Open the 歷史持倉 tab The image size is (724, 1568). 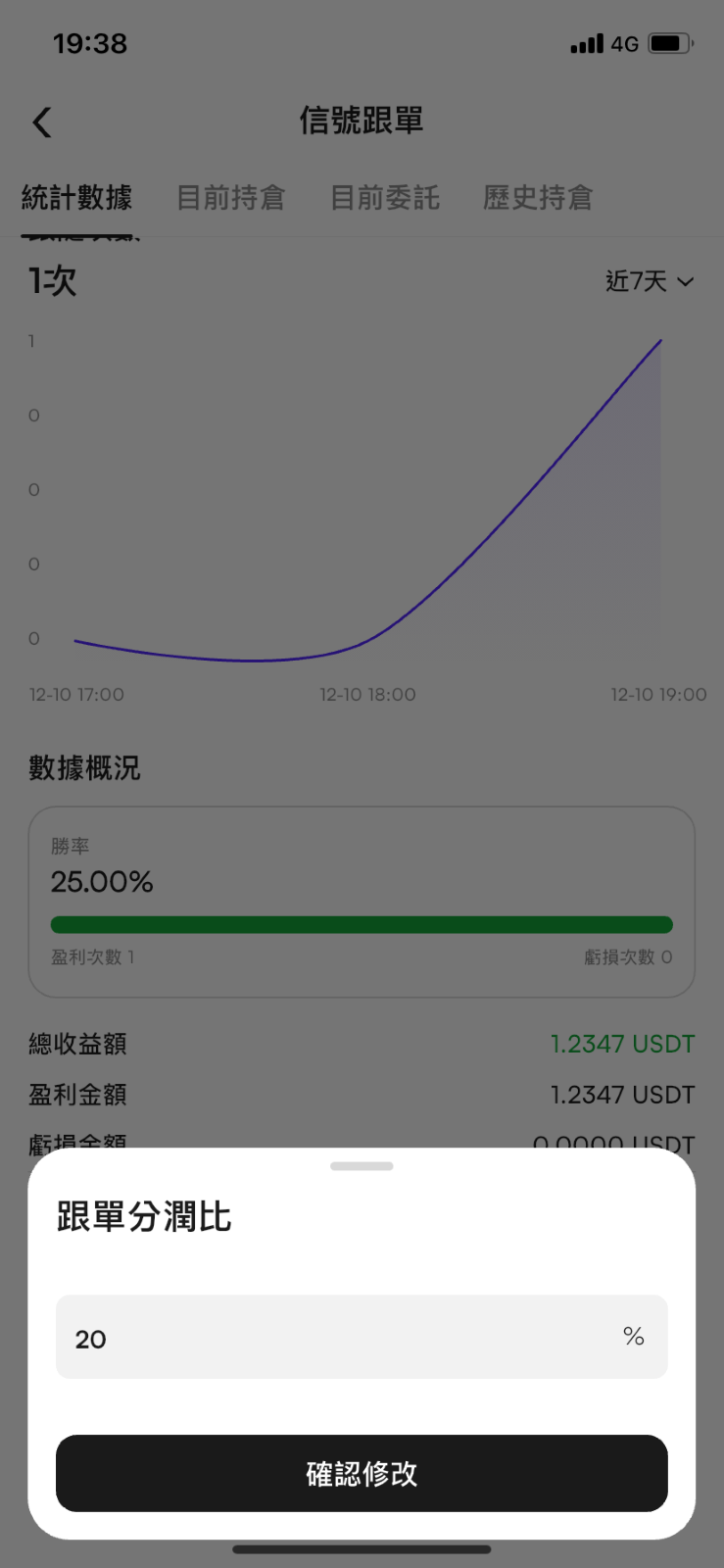[x=538, y=197]
